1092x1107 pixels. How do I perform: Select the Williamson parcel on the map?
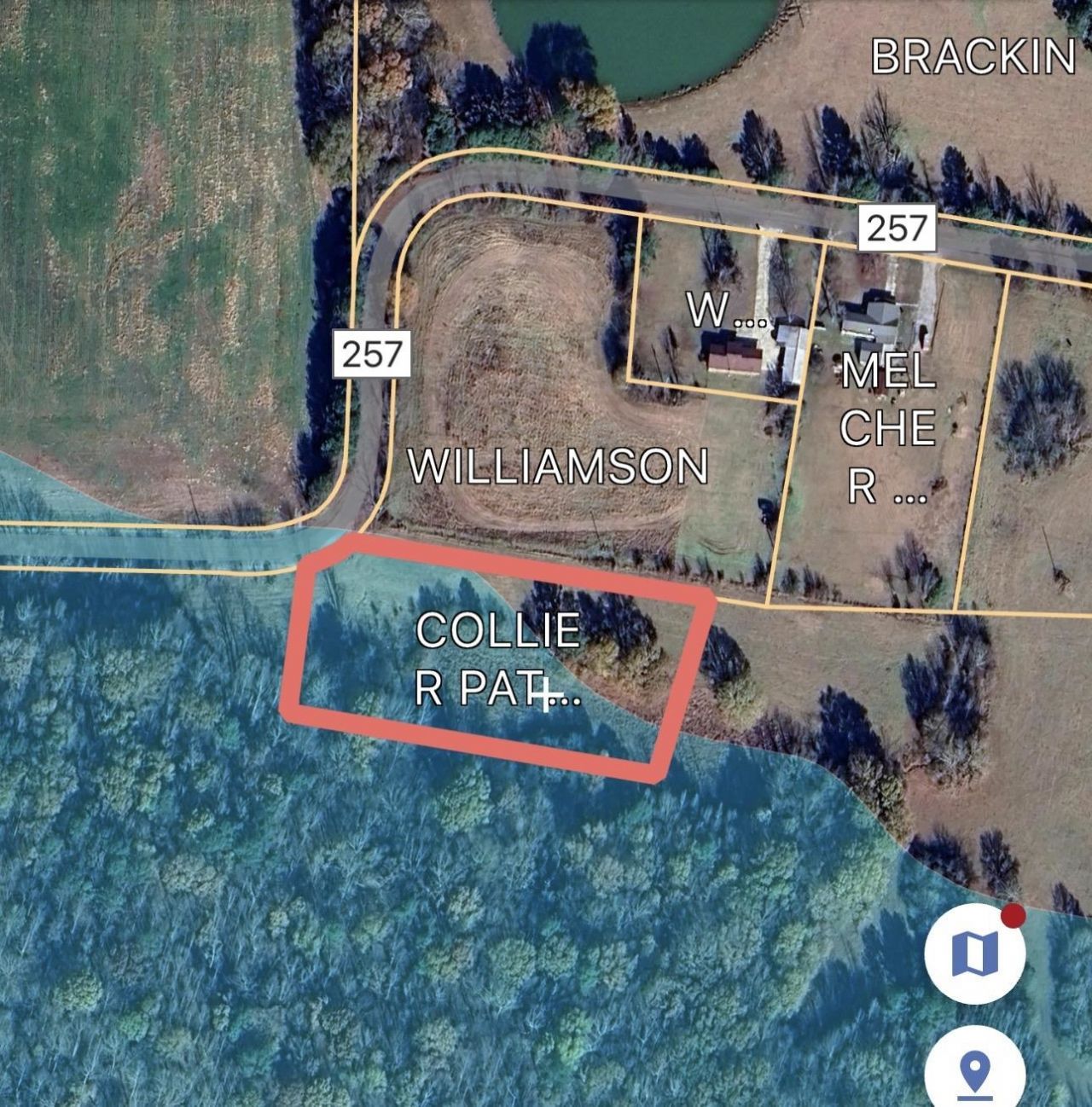click(559, 467)
